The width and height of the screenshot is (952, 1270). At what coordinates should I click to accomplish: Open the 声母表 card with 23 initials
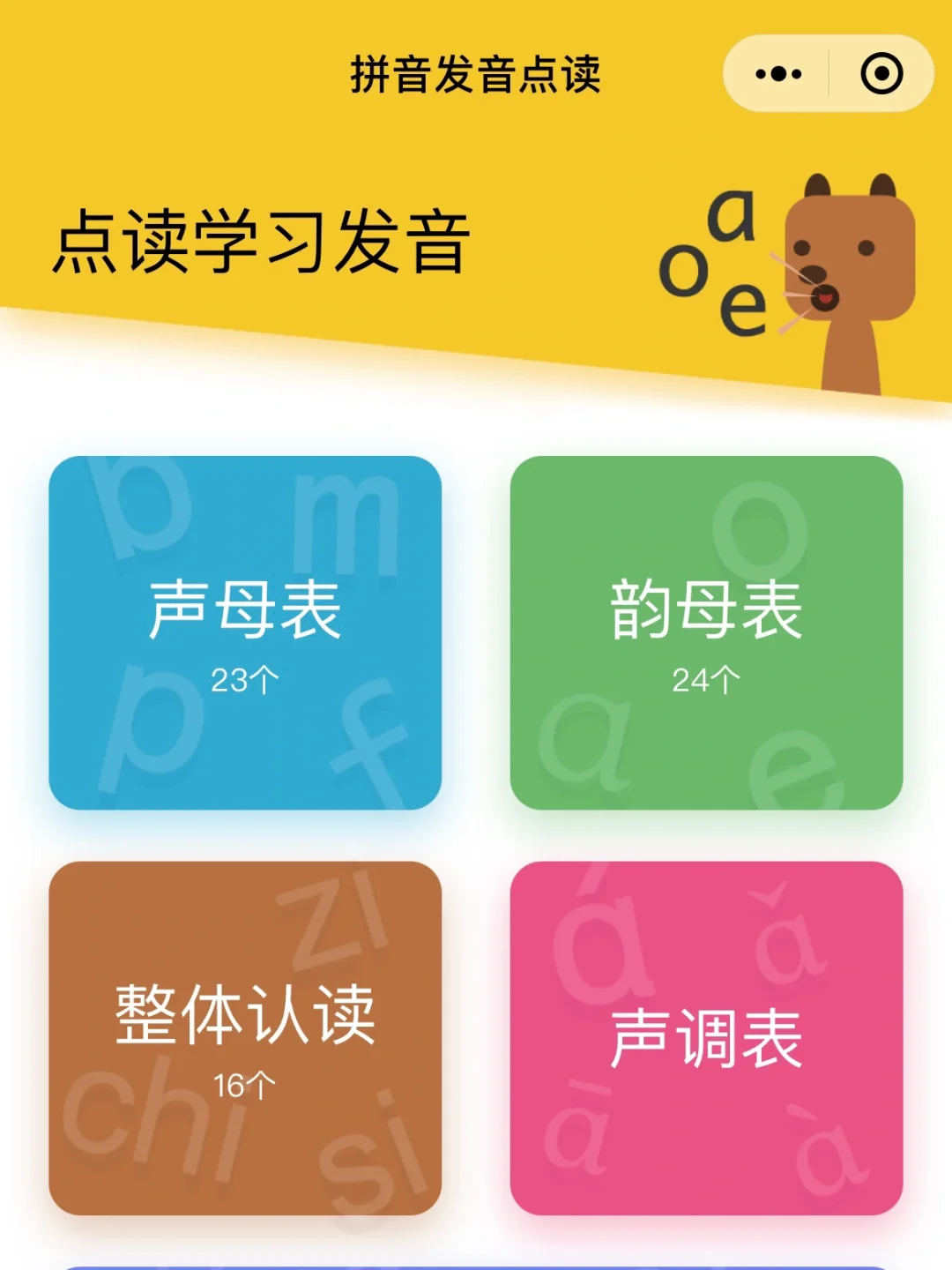click(x=245, y=632)
